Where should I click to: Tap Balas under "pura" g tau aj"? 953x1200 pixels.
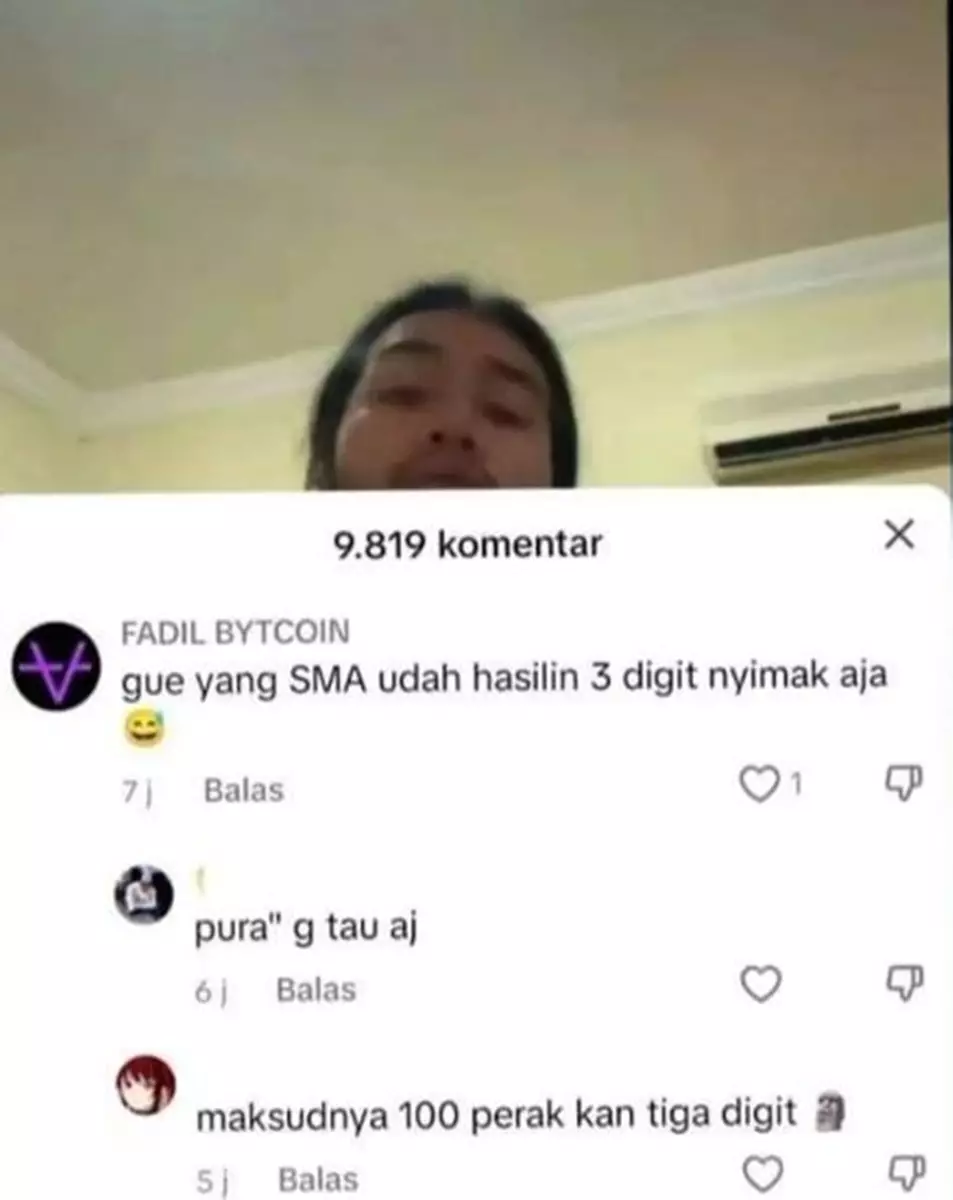click(x=316, y=990)
